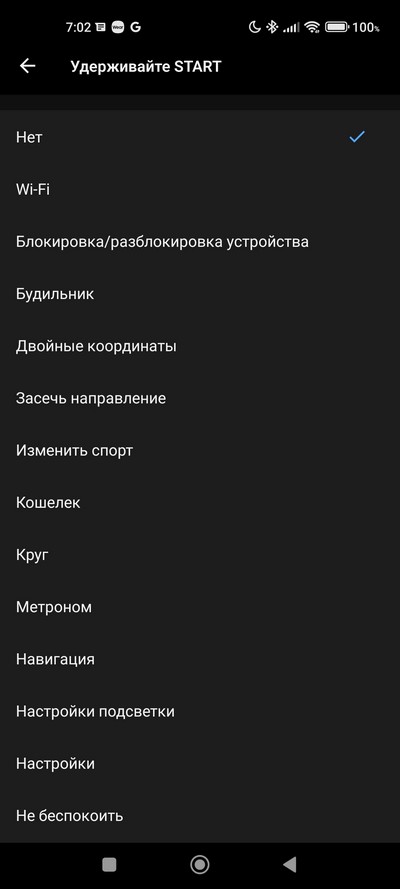Select Блокировка/разблокировка устройства

click(200, 242)
